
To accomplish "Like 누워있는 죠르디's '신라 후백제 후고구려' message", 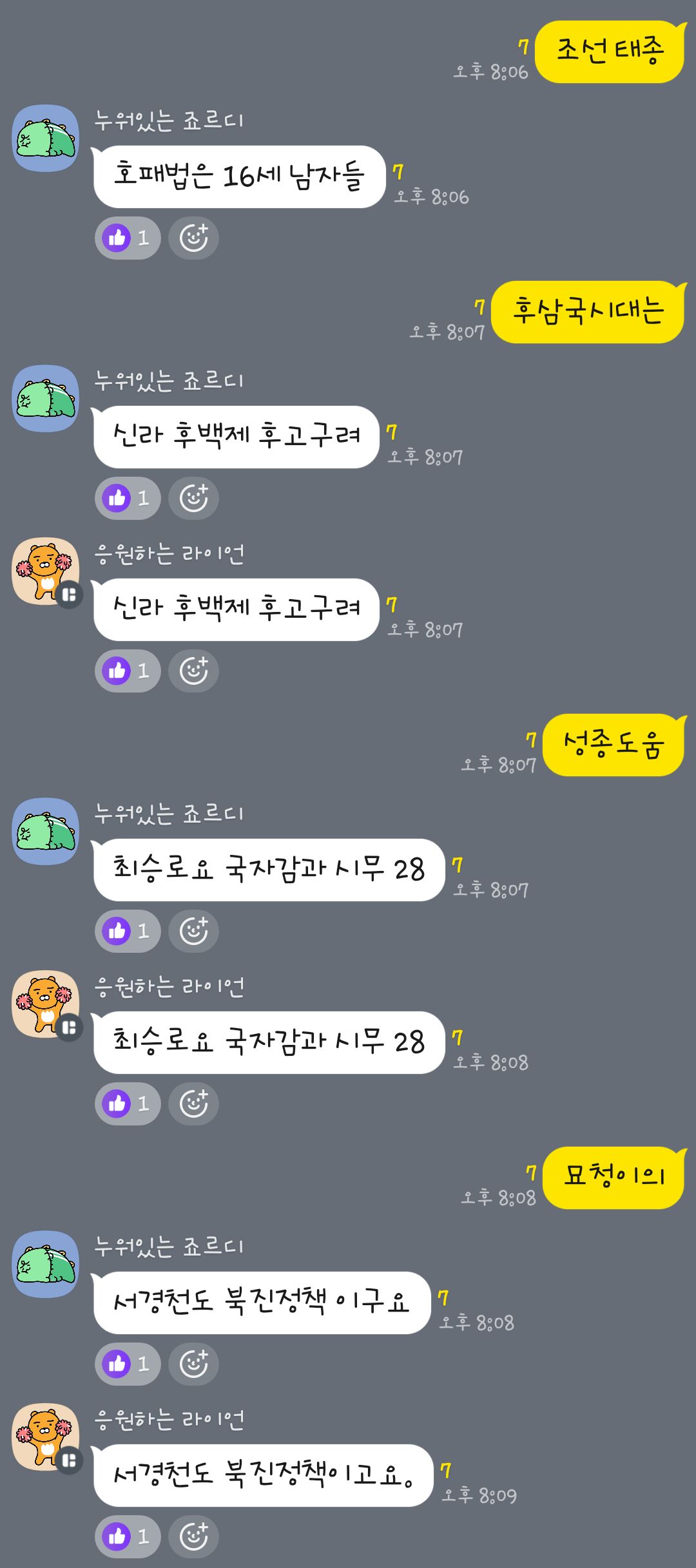I will (127, 498).
